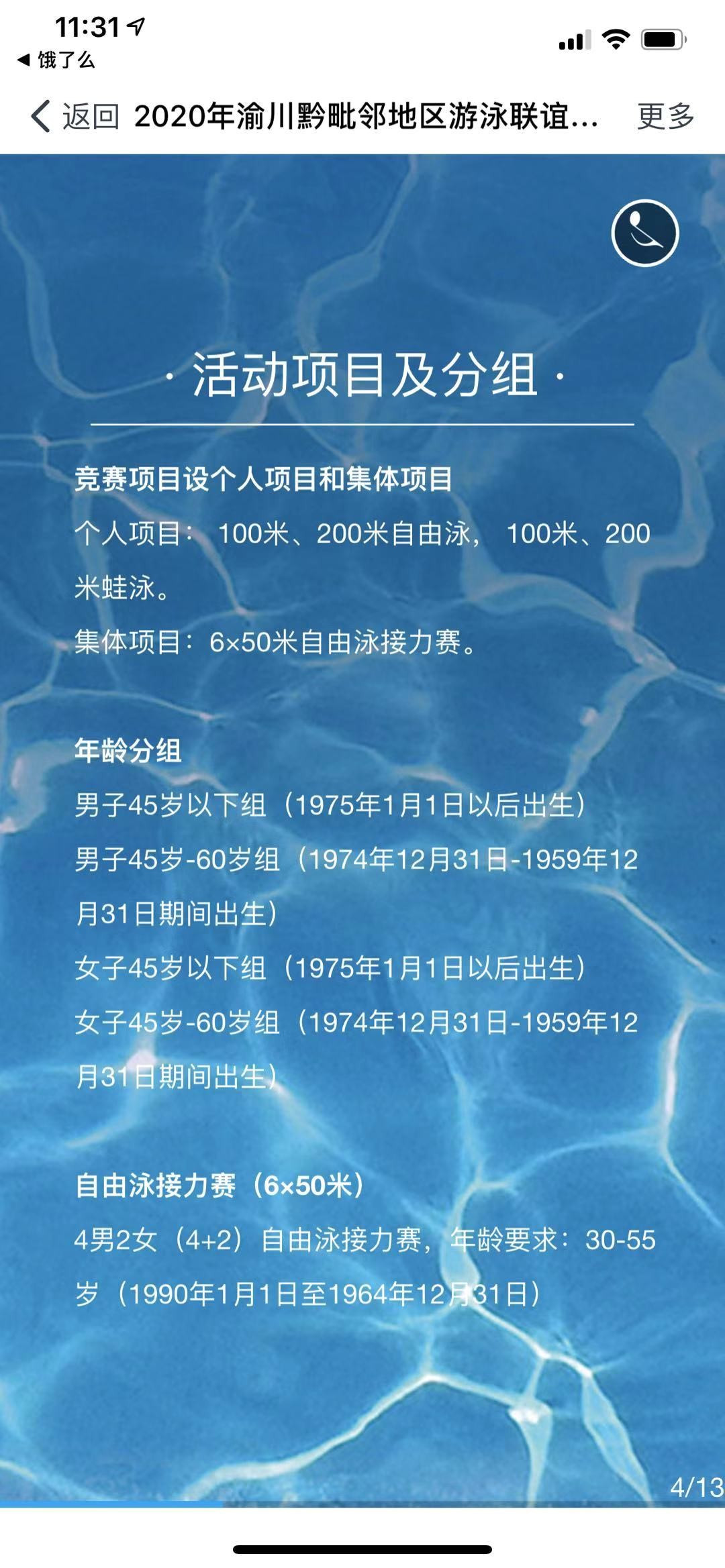Return to the 饿了么 app
This screenshot has width=725, height=1568.
(56, 60)
